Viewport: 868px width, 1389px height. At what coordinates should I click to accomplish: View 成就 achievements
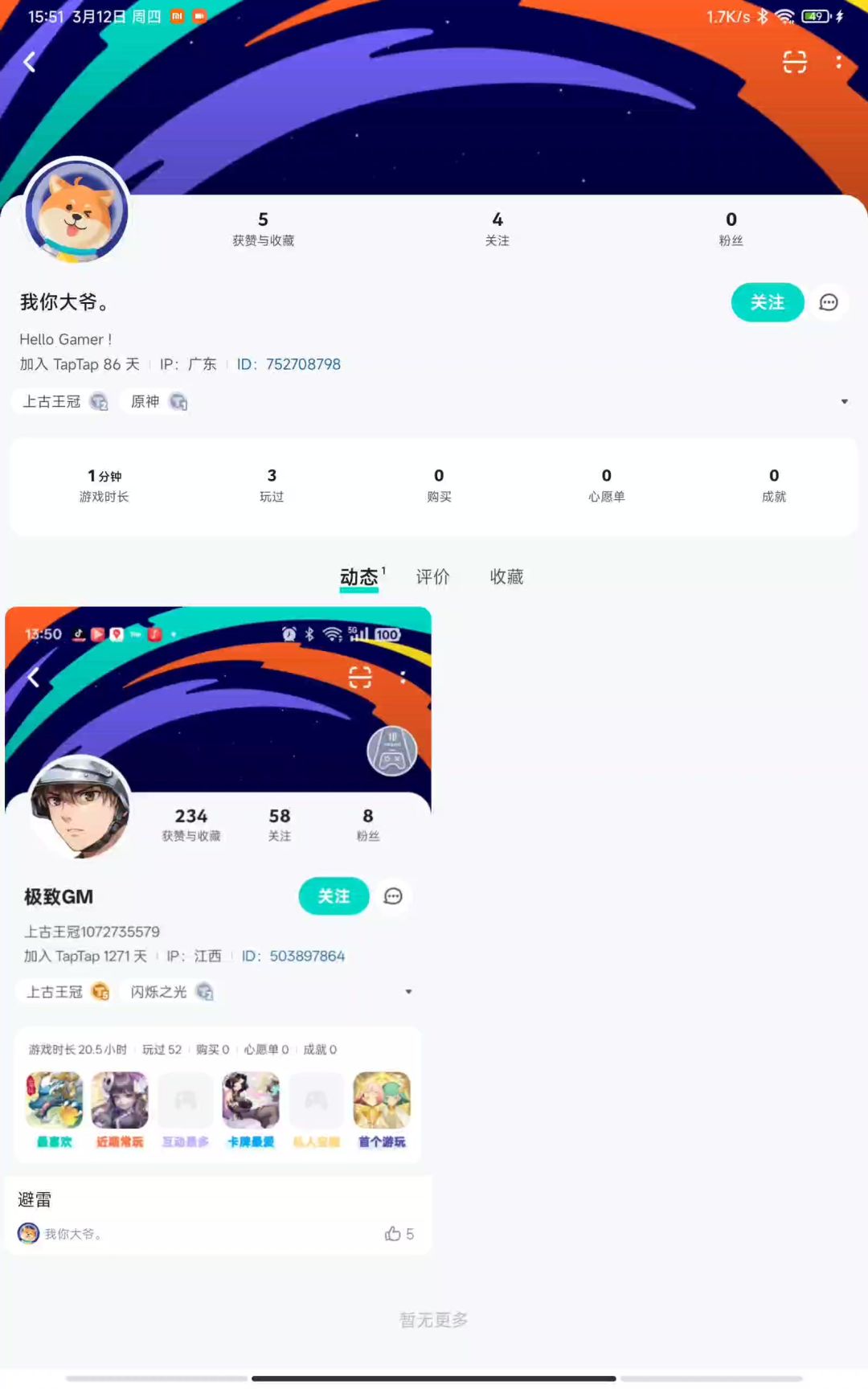(773, 485)
